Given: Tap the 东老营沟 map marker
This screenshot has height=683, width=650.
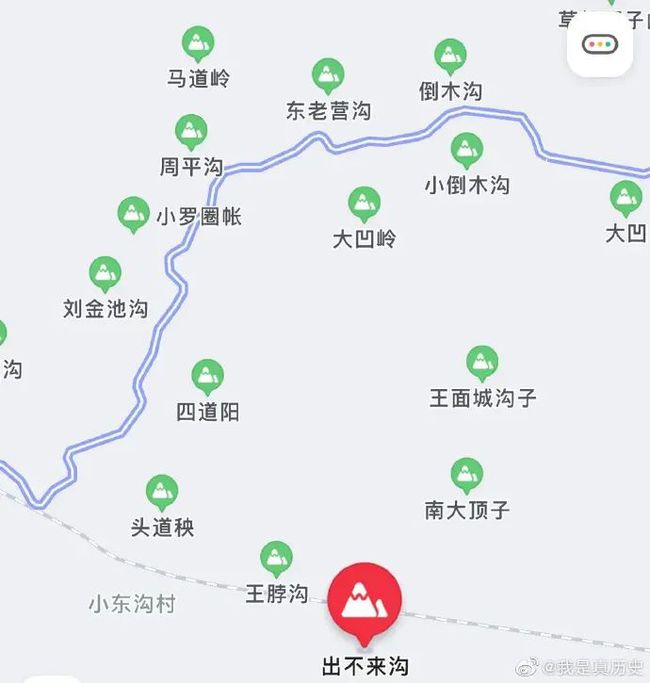Looking at the screenshot, I should [x=328, y=76].
